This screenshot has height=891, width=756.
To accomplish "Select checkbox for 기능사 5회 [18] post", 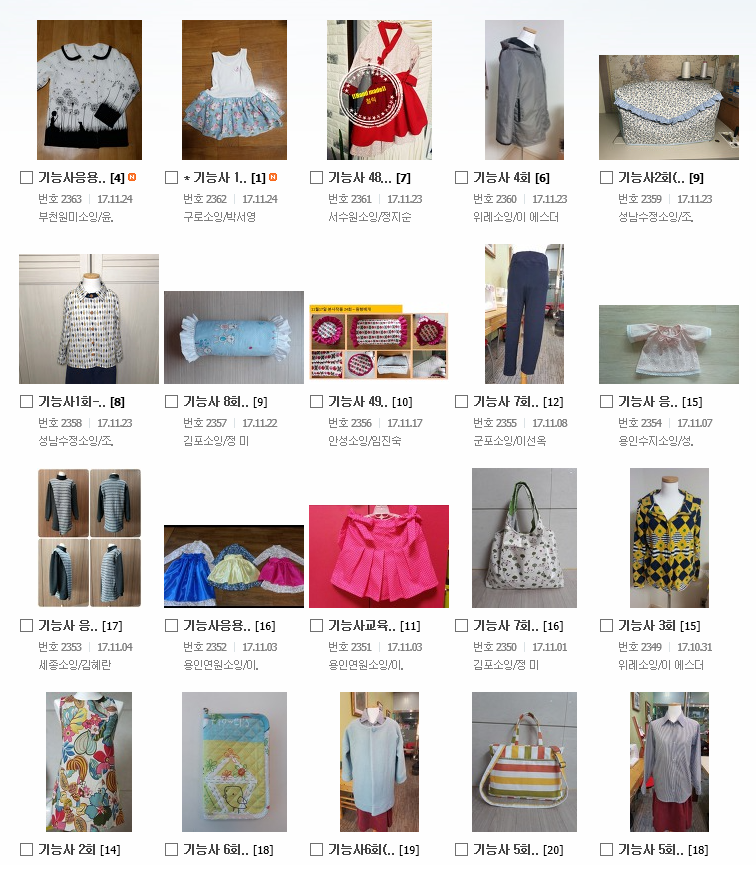I will coord(606,850).
